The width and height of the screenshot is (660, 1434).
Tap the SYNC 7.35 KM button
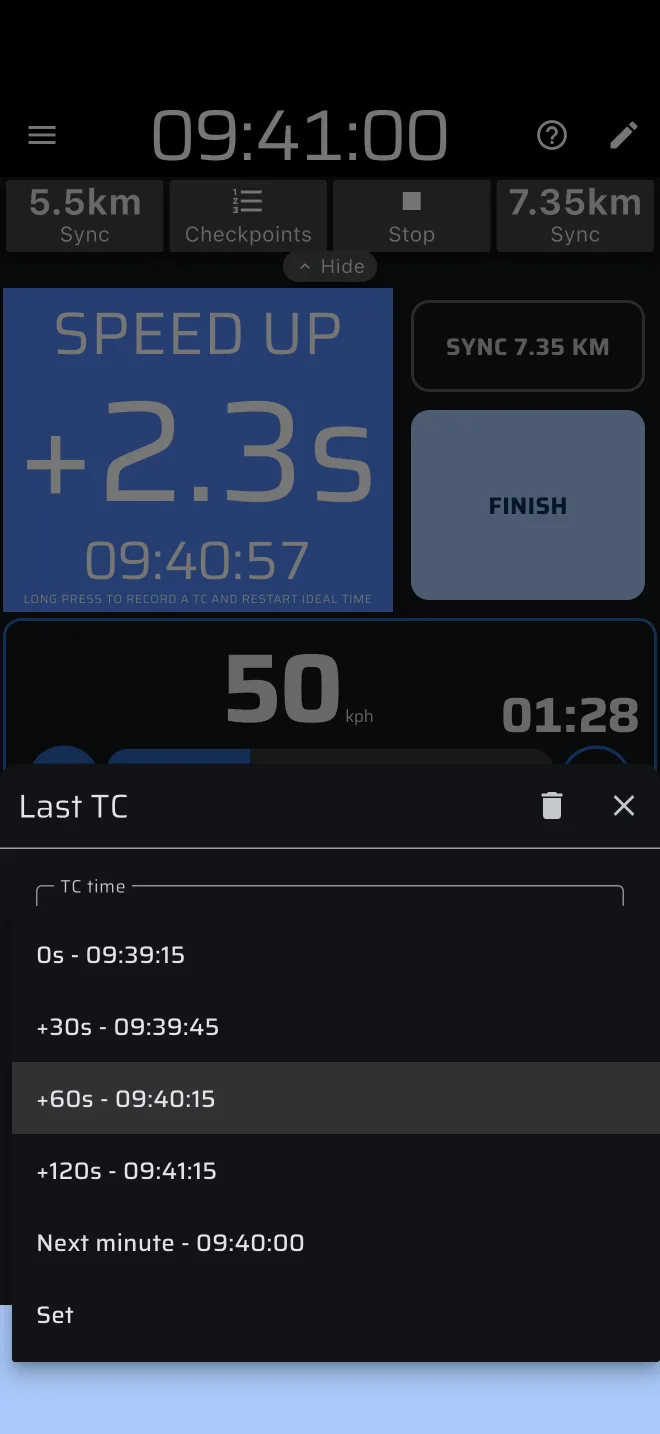[x=528, y=347]
